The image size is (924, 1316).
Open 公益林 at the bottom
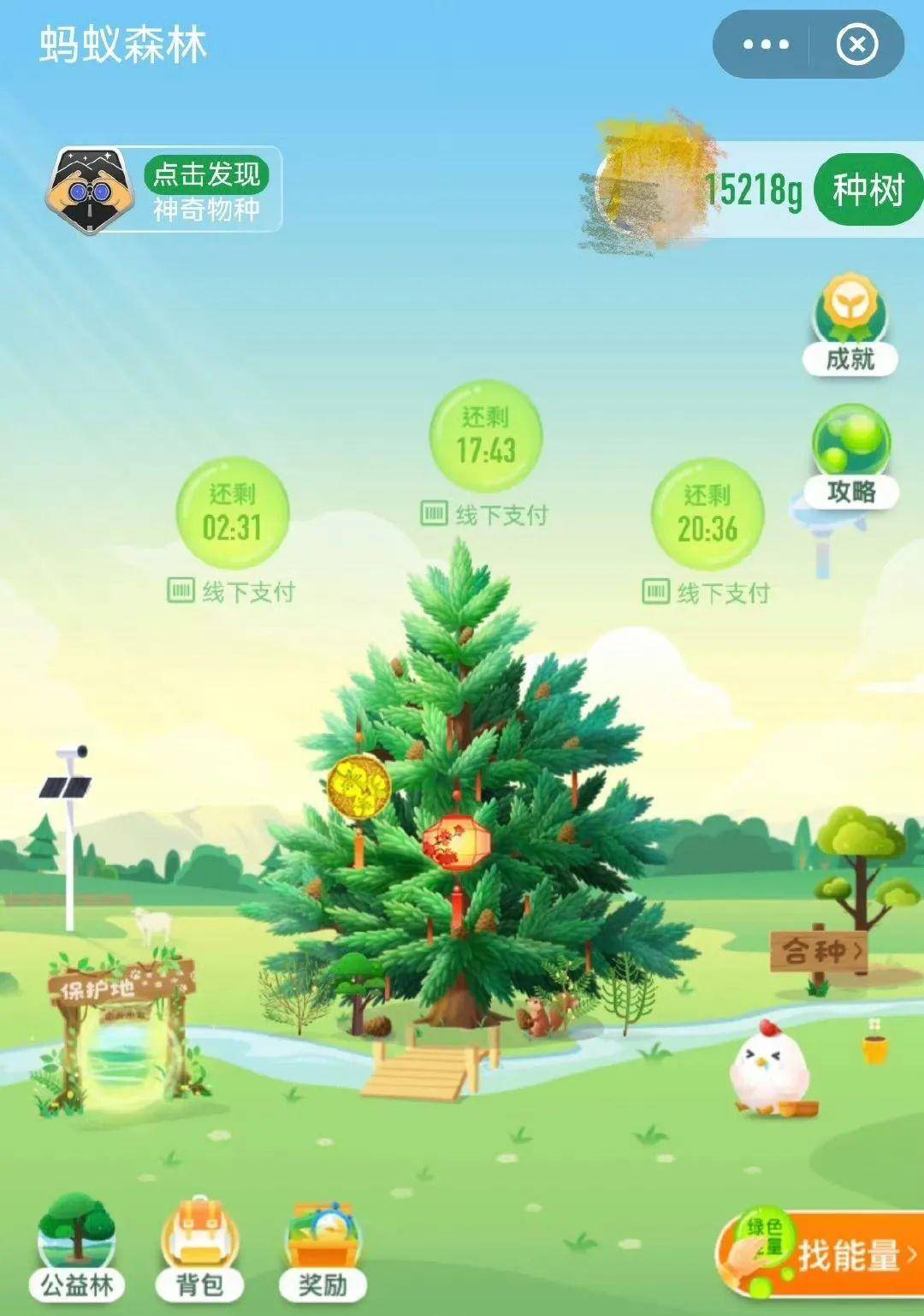[77, 1250]
